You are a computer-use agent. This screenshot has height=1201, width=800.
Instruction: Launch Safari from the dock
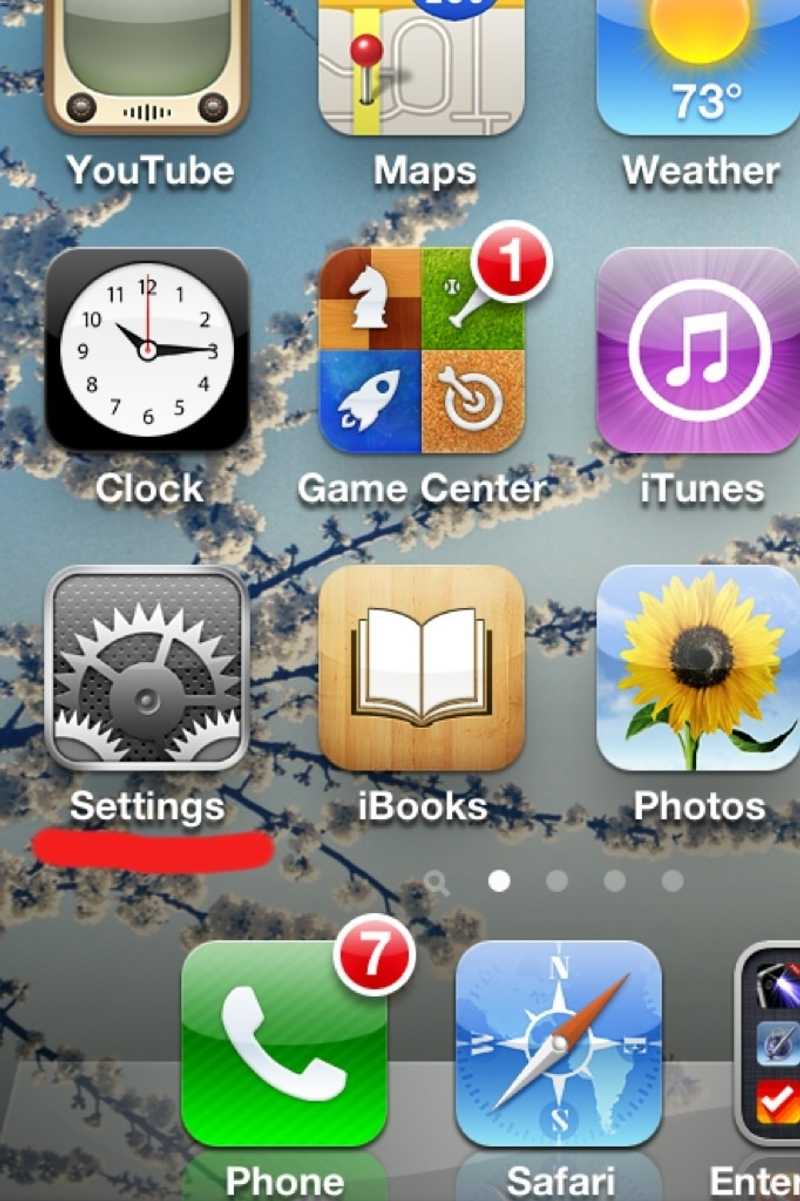[x=558, y=1043]
